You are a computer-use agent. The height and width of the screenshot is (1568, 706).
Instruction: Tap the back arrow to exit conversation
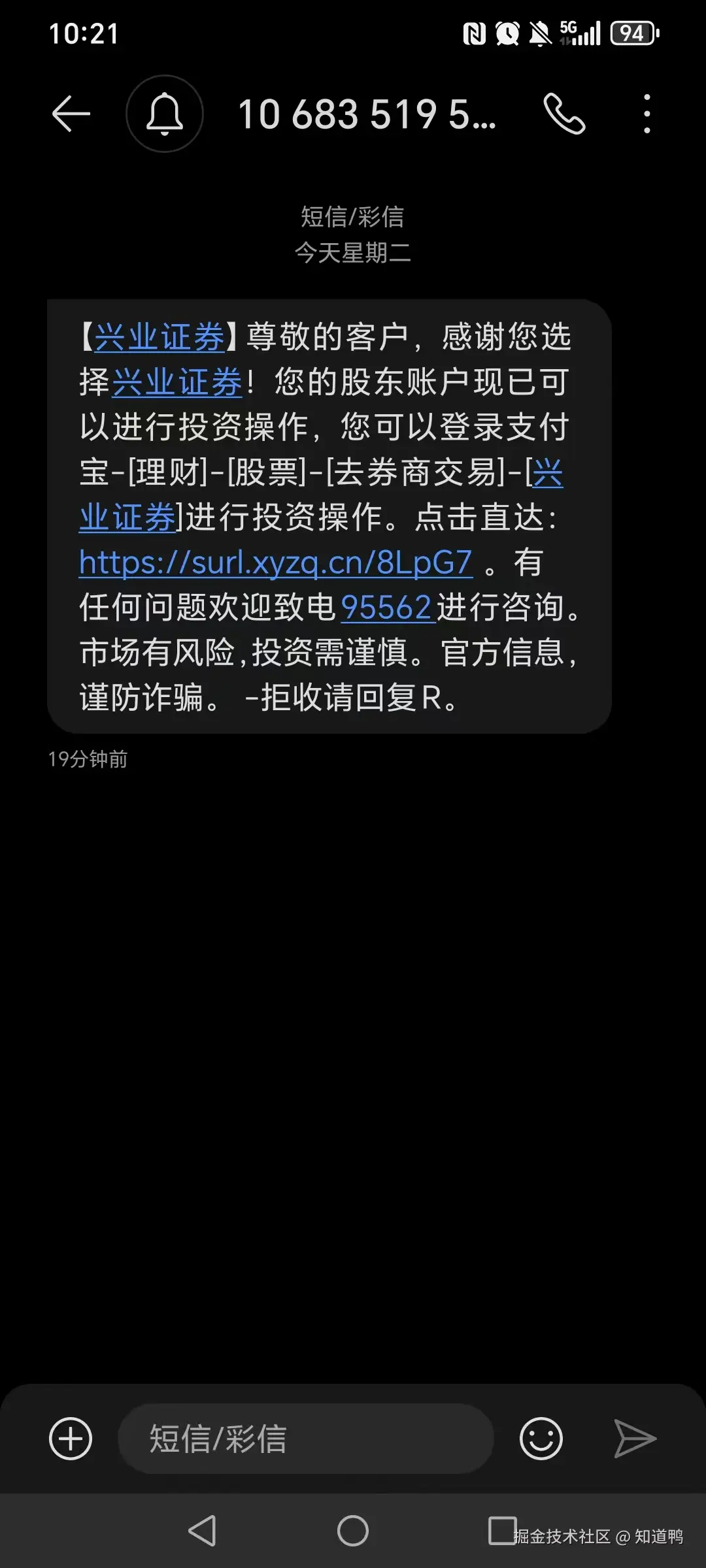click(x=71, y=112)
